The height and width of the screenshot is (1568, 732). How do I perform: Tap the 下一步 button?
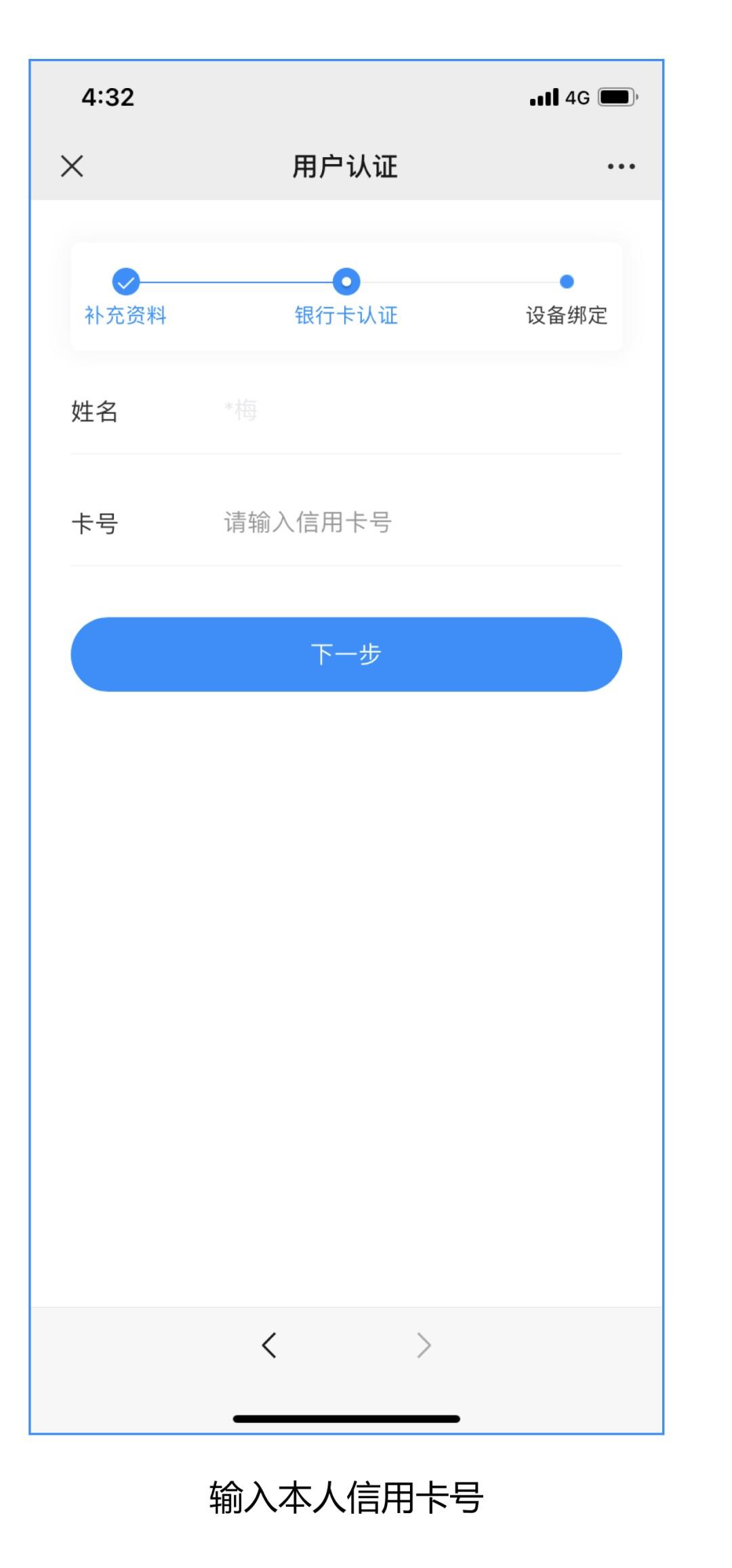[x=346, y=654]
